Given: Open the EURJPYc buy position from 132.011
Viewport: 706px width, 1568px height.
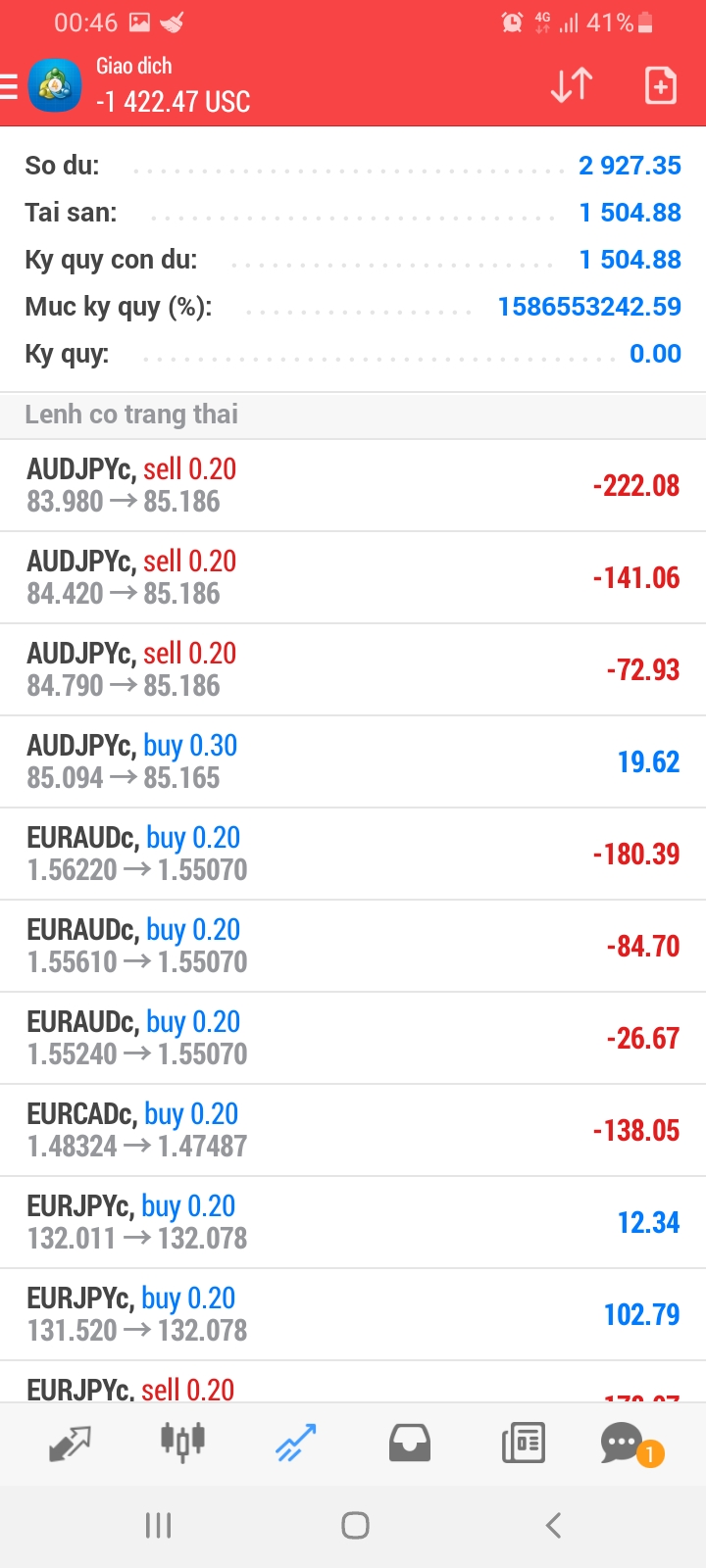Looking at the screenshot, I should pos(353,1222).
